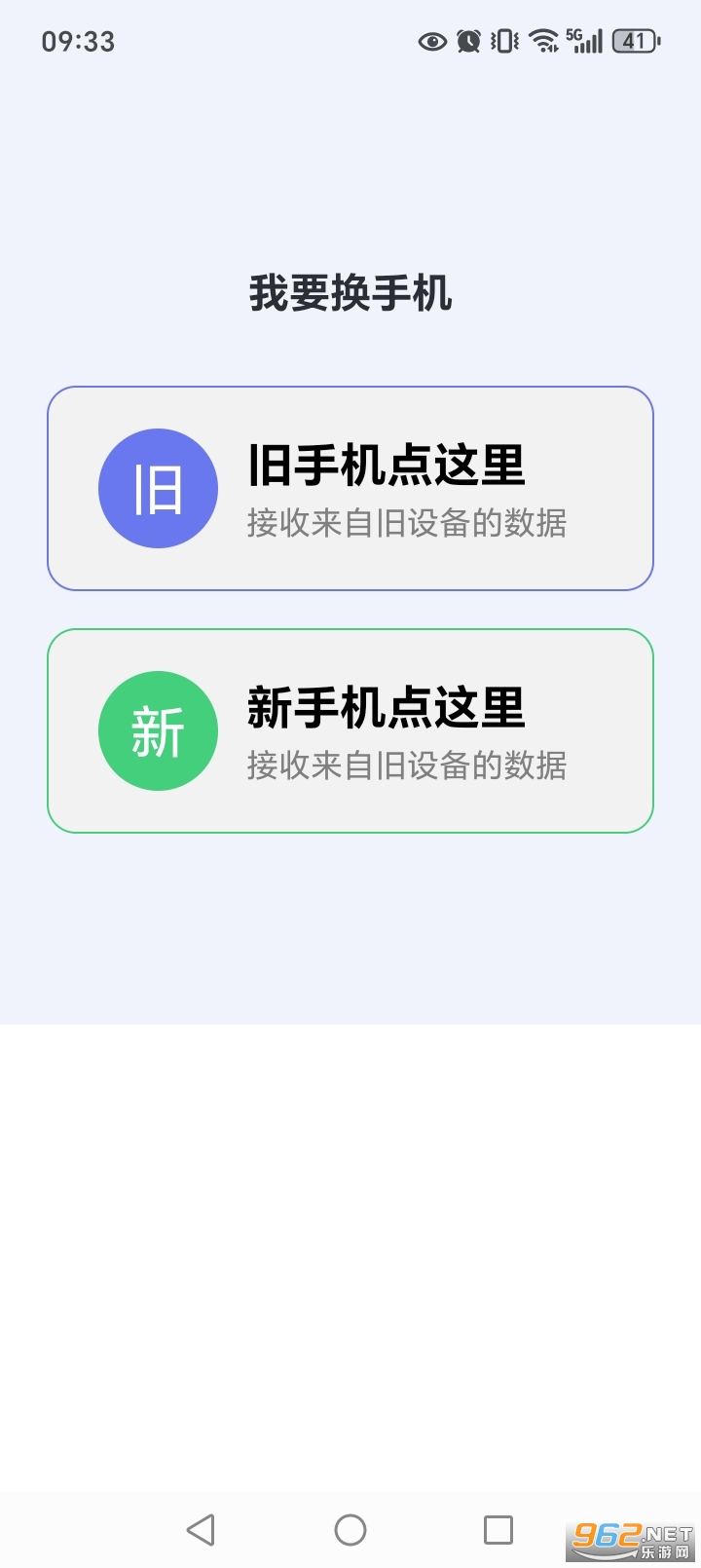Viewport: 701px width, 1568px height.
Task: Select the 旧手机点这里 card
Action: tap(350, 488)
